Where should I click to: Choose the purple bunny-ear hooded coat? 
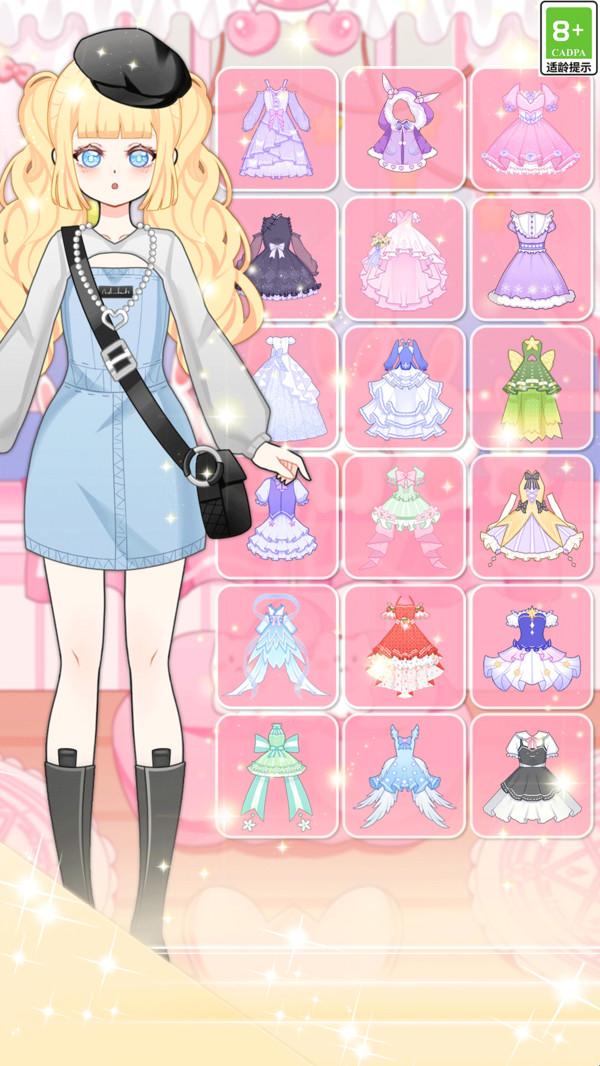click(x=404, y=129)
